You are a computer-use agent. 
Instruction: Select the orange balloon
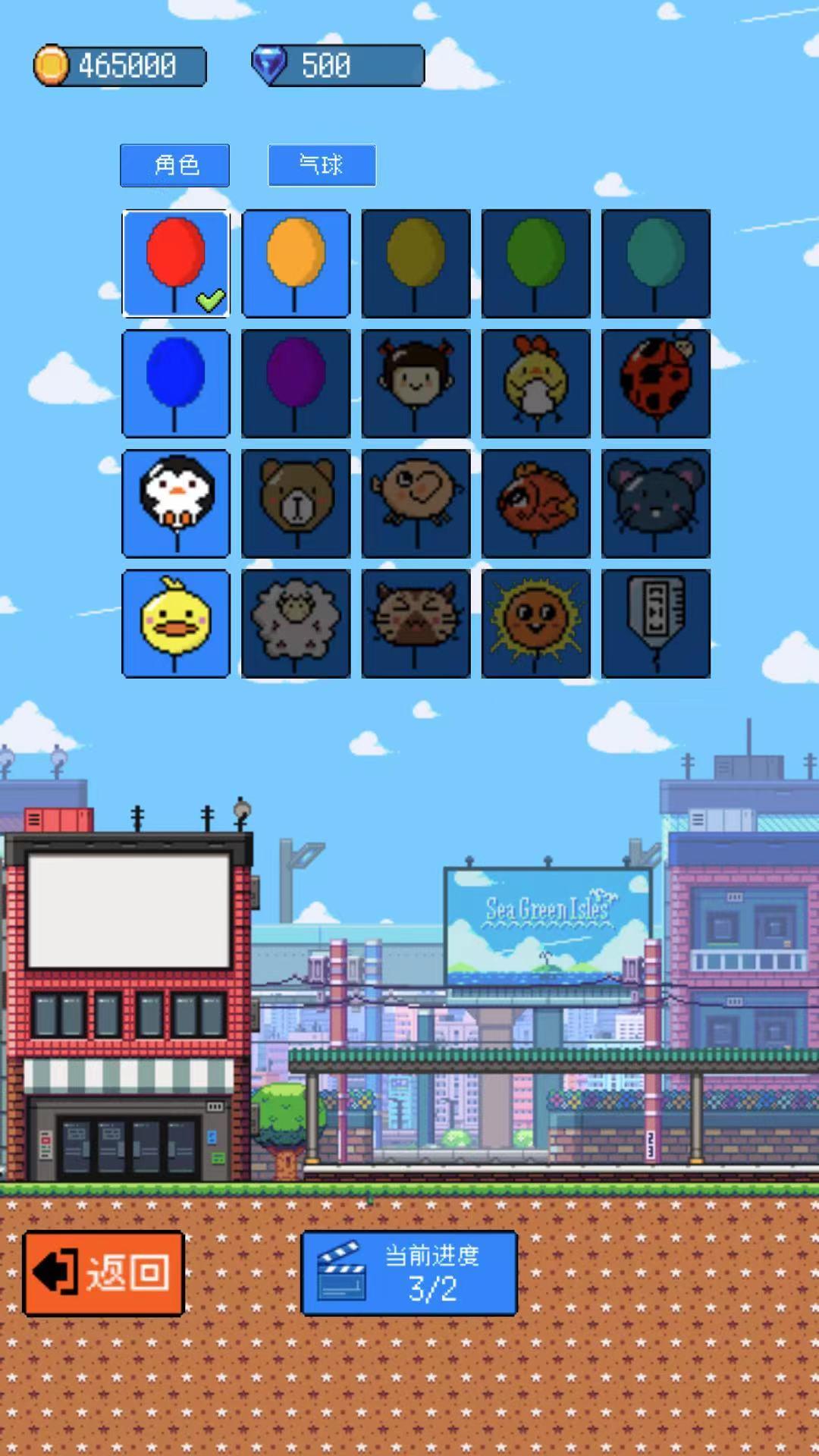coord(296,263)
